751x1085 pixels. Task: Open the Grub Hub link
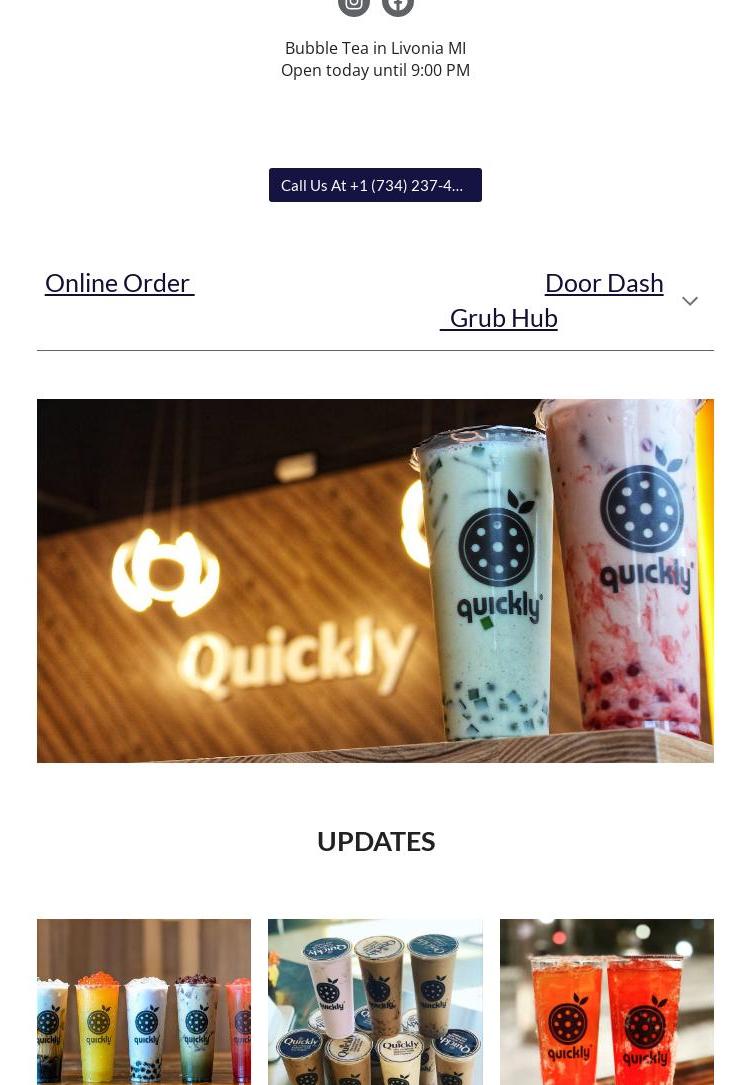coord(502,318)
